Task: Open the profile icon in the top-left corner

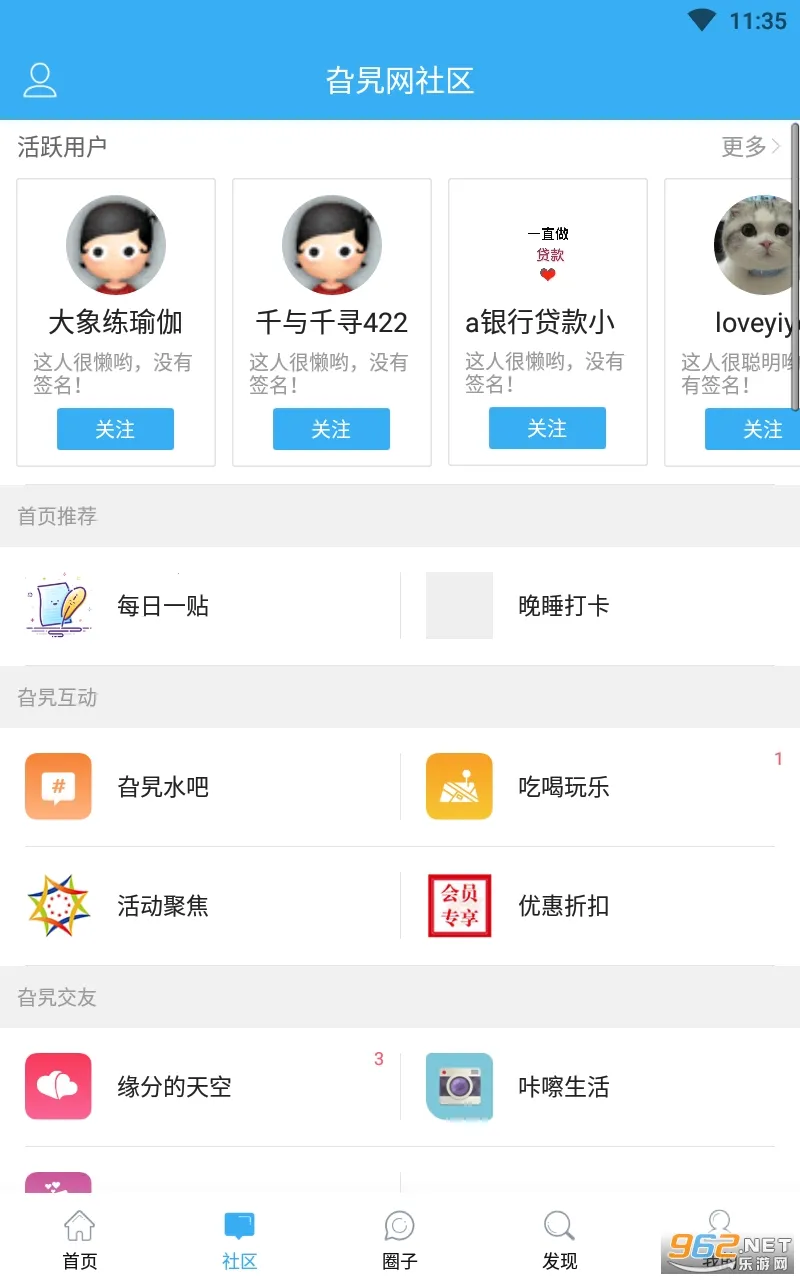Action: click(40, 80)
